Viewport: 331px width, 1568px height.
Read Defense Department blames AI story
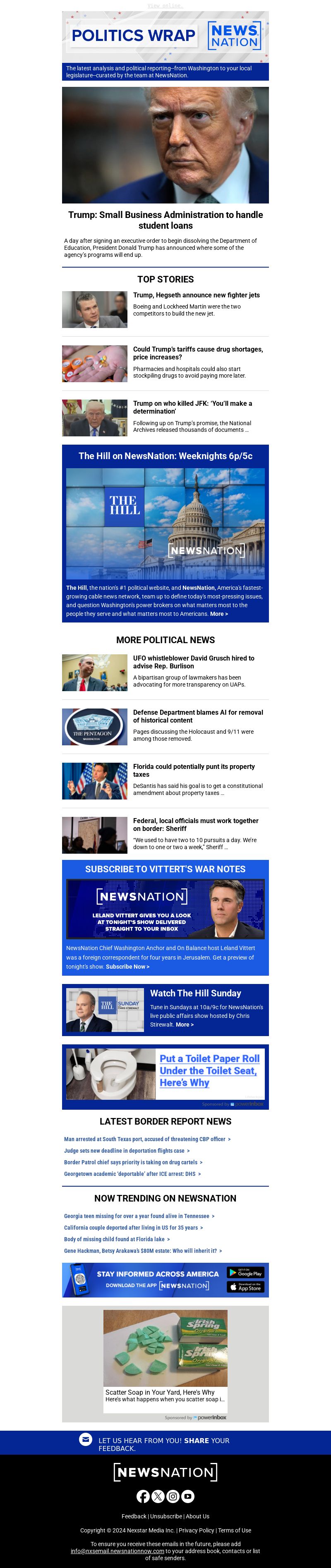pos(198,716)
